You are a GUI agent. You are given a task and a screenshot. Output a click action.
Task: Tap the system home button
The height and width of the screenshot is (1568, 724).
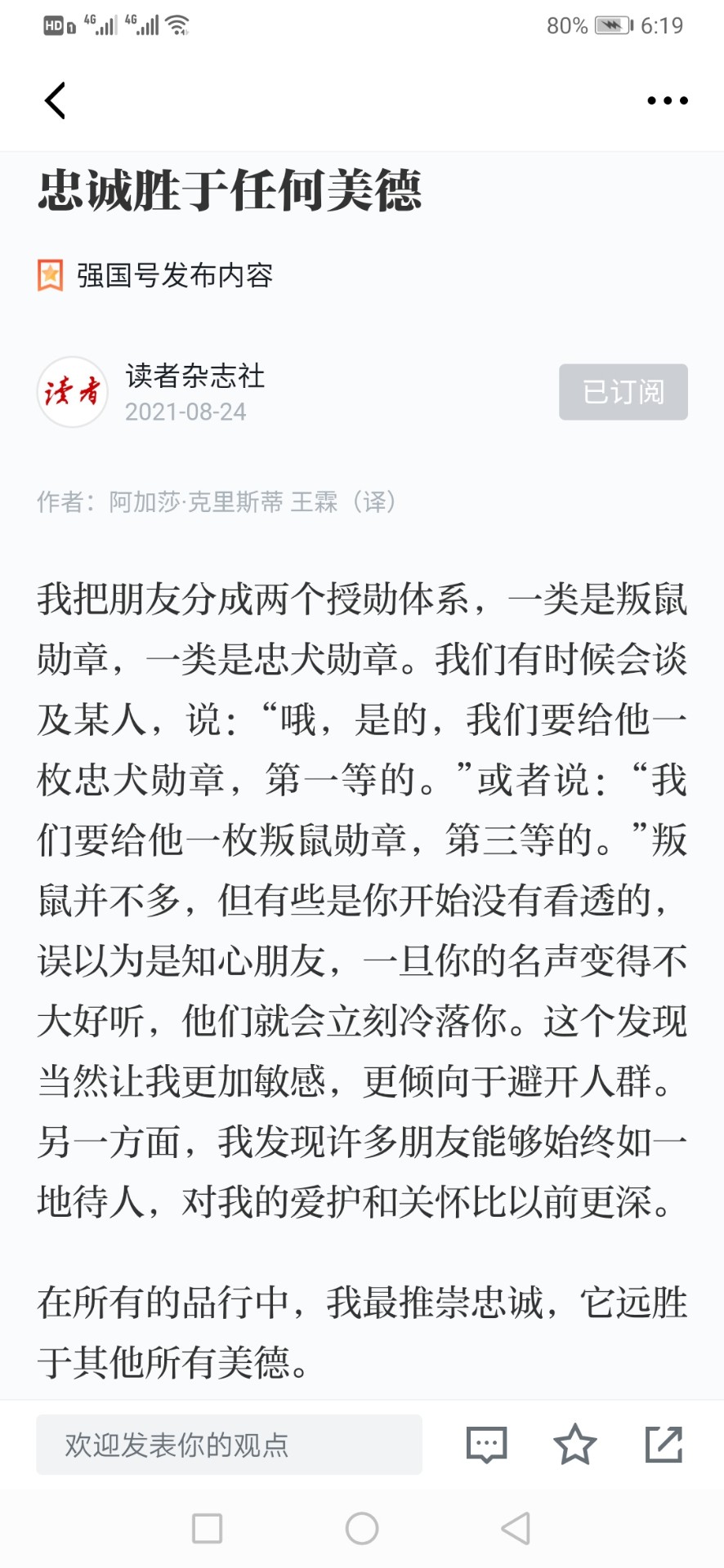click(362, 1528)
